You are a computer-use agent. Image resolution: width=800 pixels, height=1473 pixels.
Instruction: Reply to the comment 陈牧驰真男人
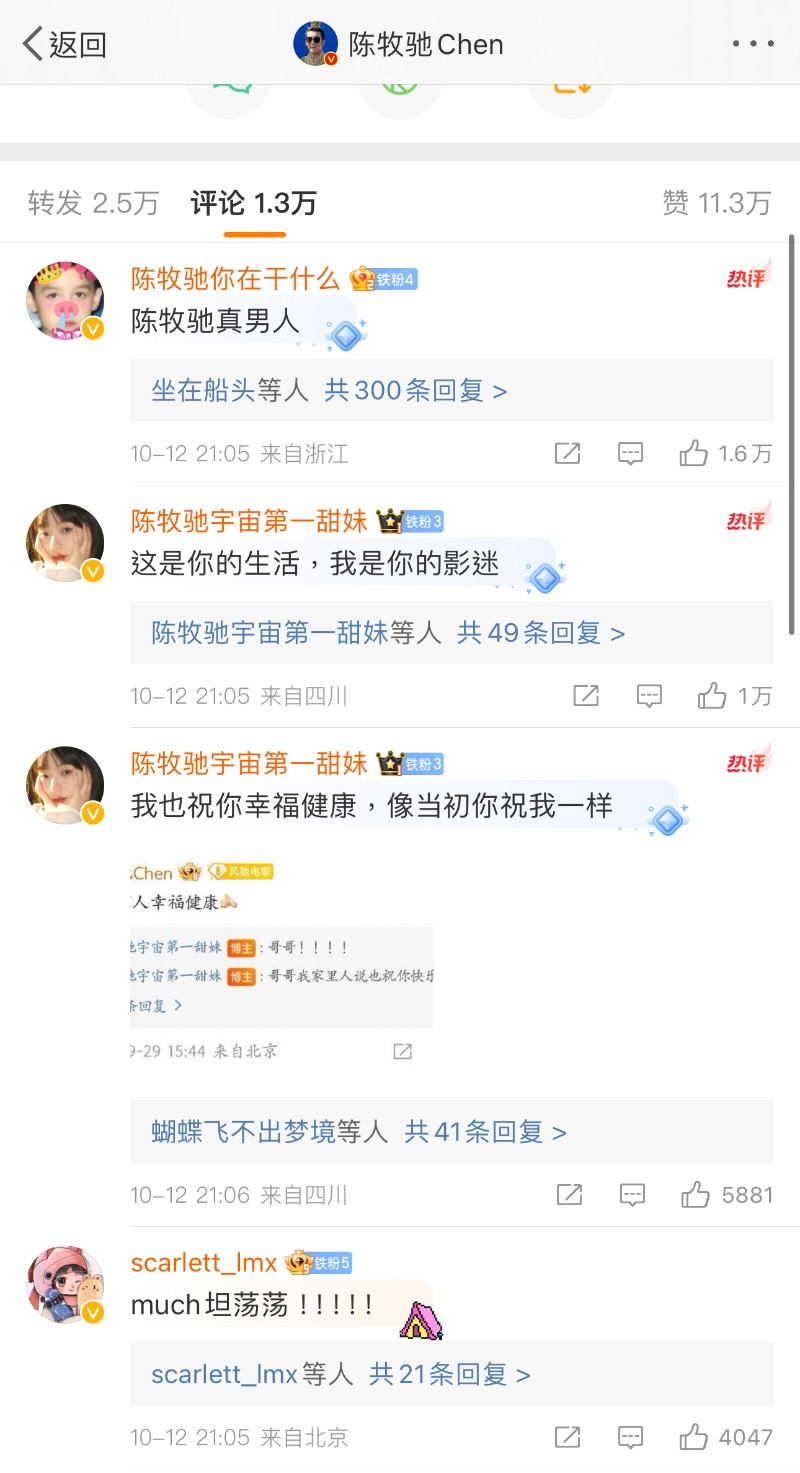[x=630, y=454]
